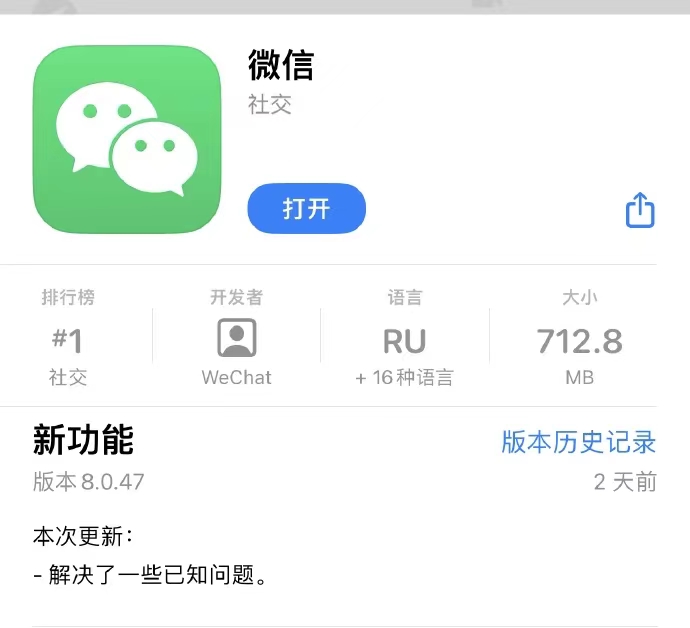
Task: Open 版本历史记录 version history
Action: (578, 442)
